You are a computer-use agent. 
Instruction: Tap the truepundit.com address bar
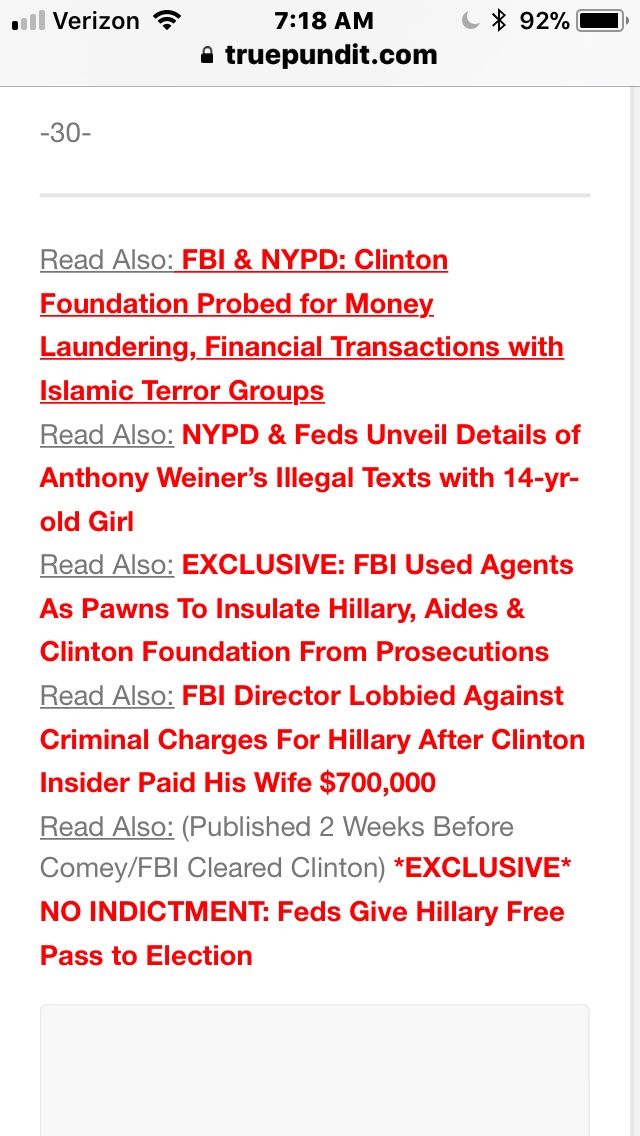tap(320, 56)
